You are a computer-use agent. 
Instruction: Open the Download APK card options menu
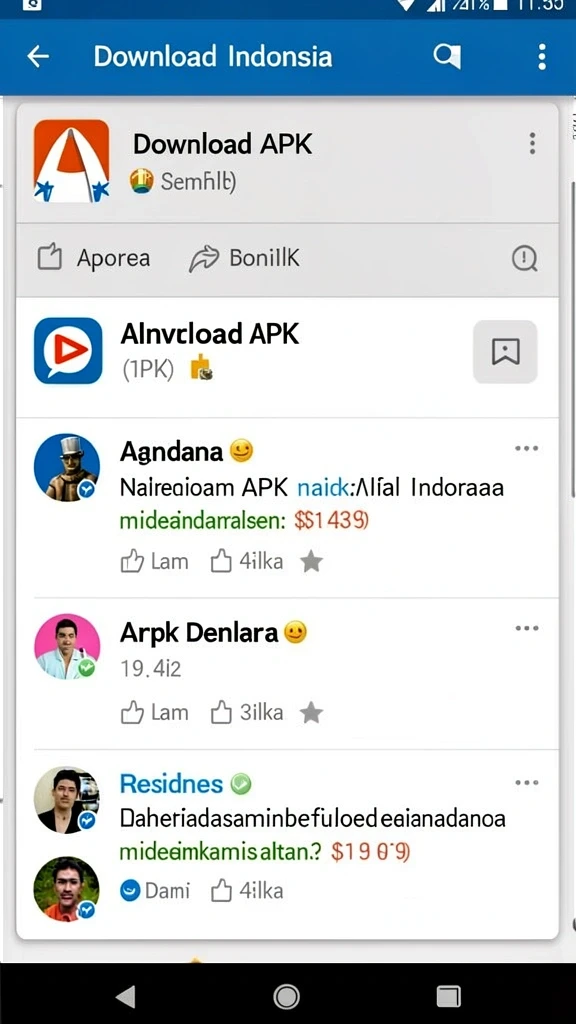click(532, 143)
